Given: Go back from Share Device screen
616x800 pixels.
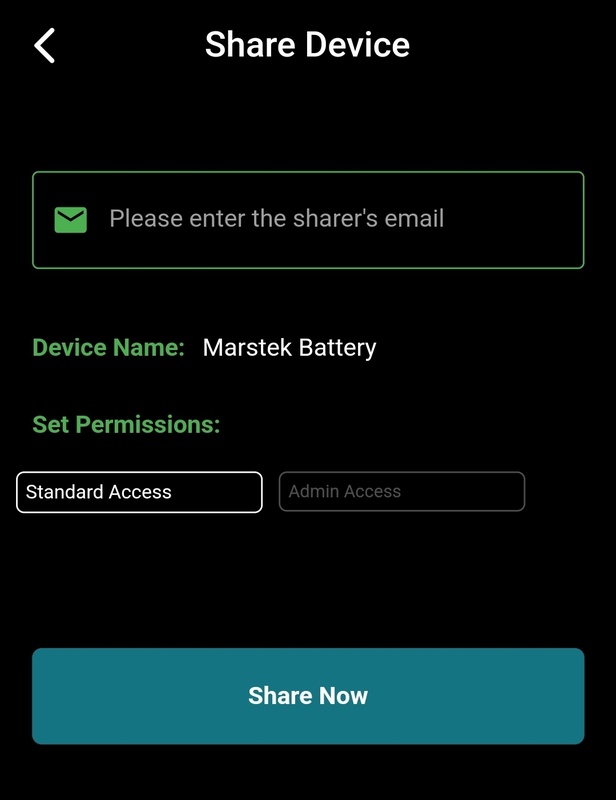Looking at the screenshot, I should click(x=45, y=46).
